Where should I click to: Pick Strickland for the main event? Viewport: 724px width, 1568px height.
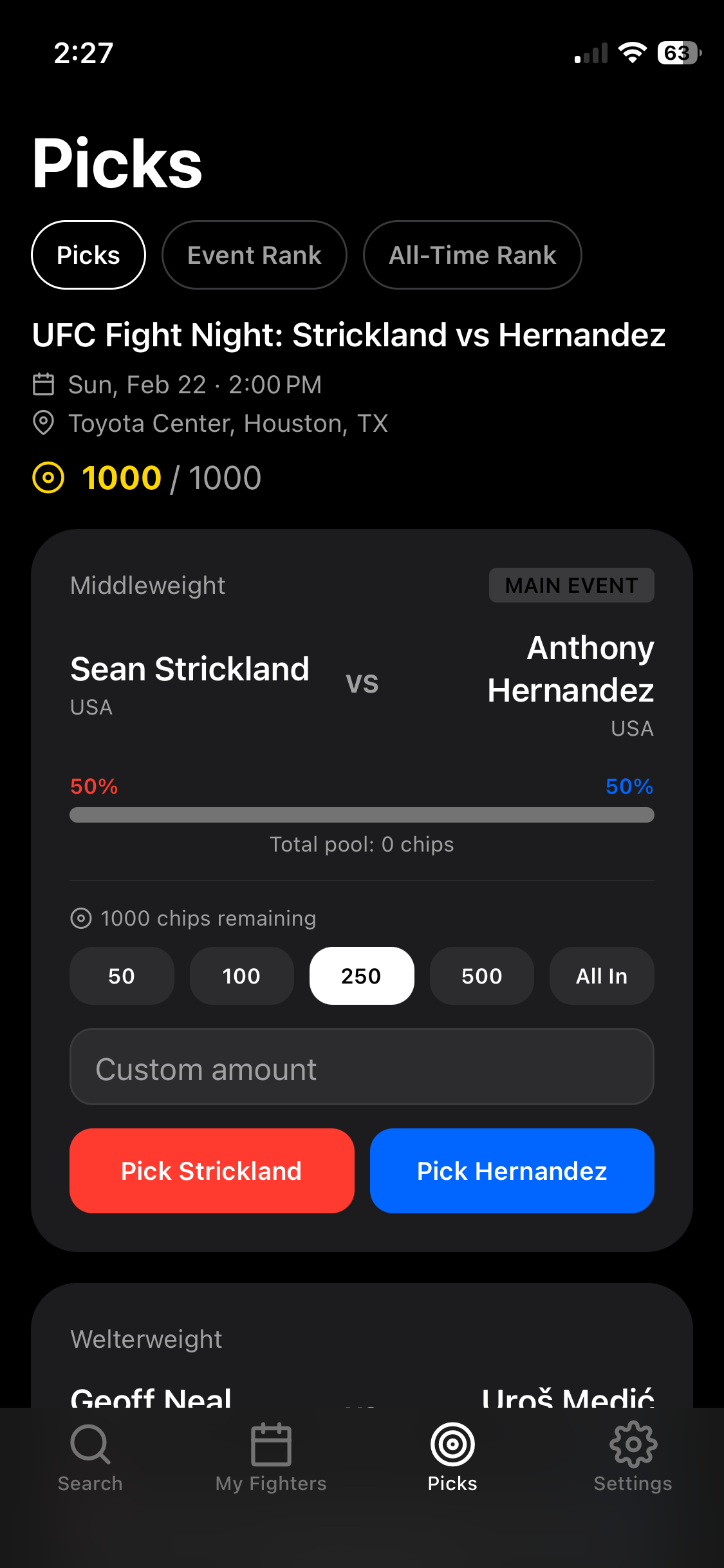pos(212,1171)
